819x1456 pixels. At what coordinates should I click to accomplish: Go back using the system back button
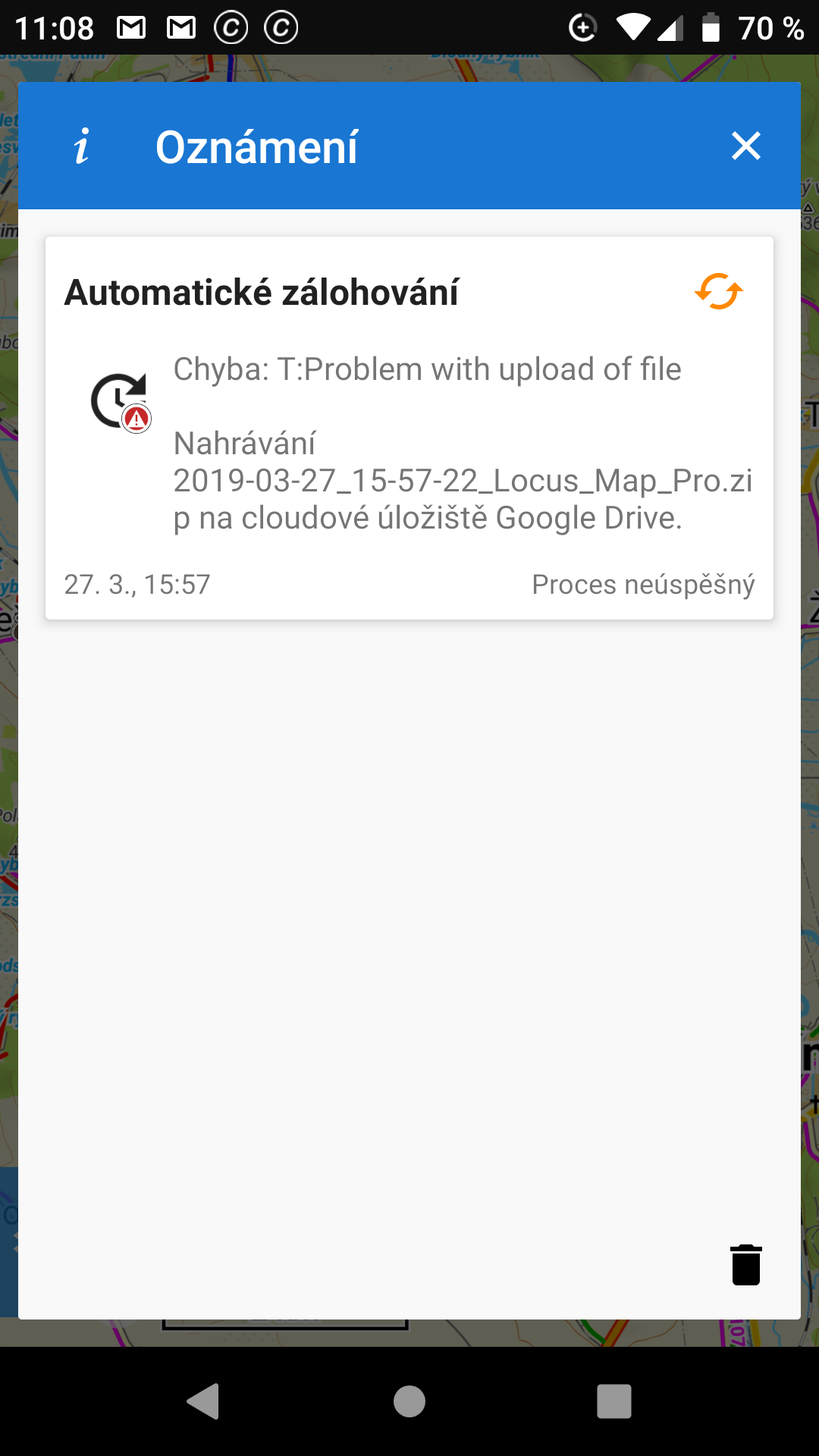[x=203, y=1401]
